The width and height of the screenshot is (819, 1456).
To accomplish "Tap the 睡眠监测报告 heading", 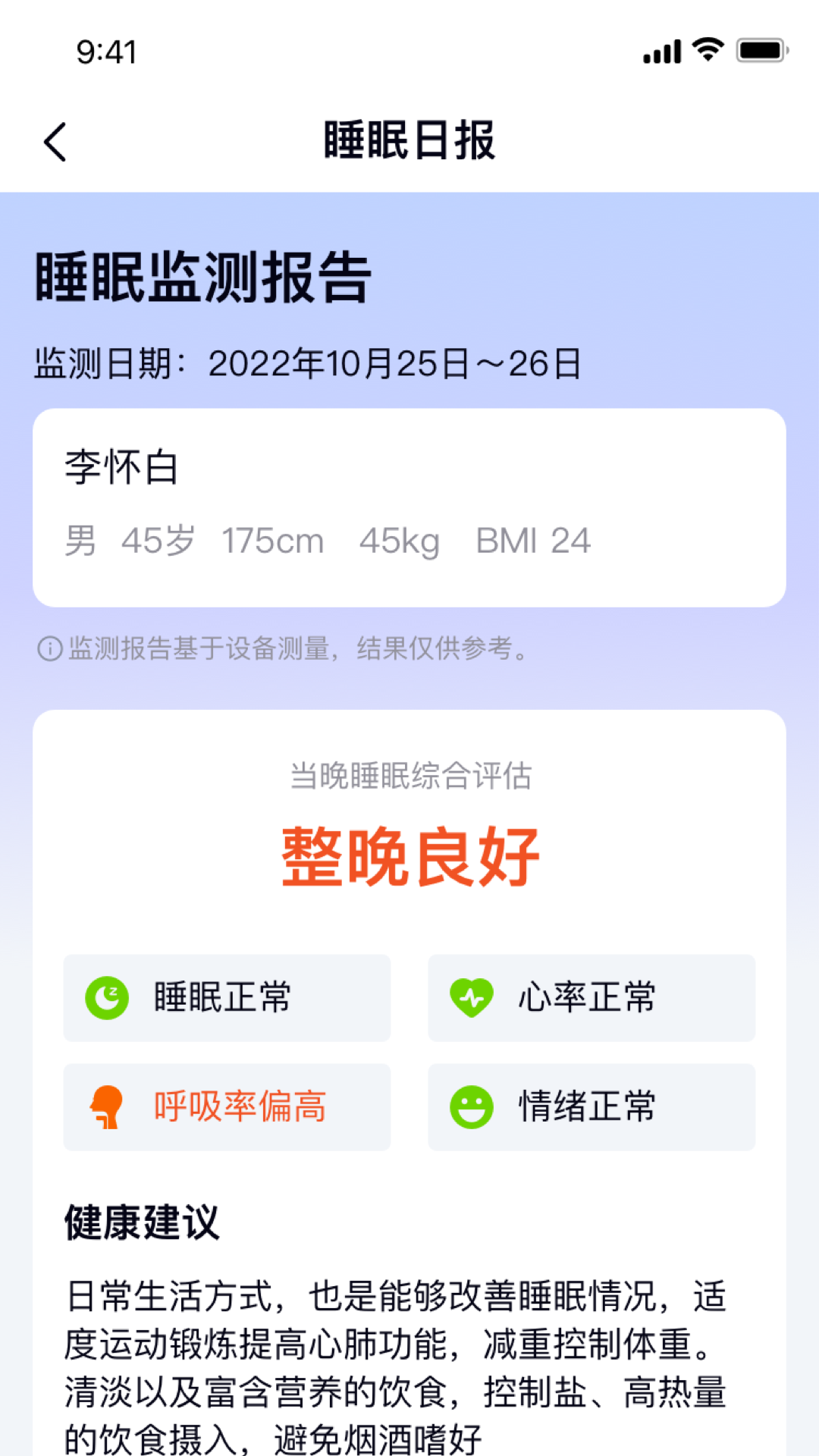I will point(200,280).
